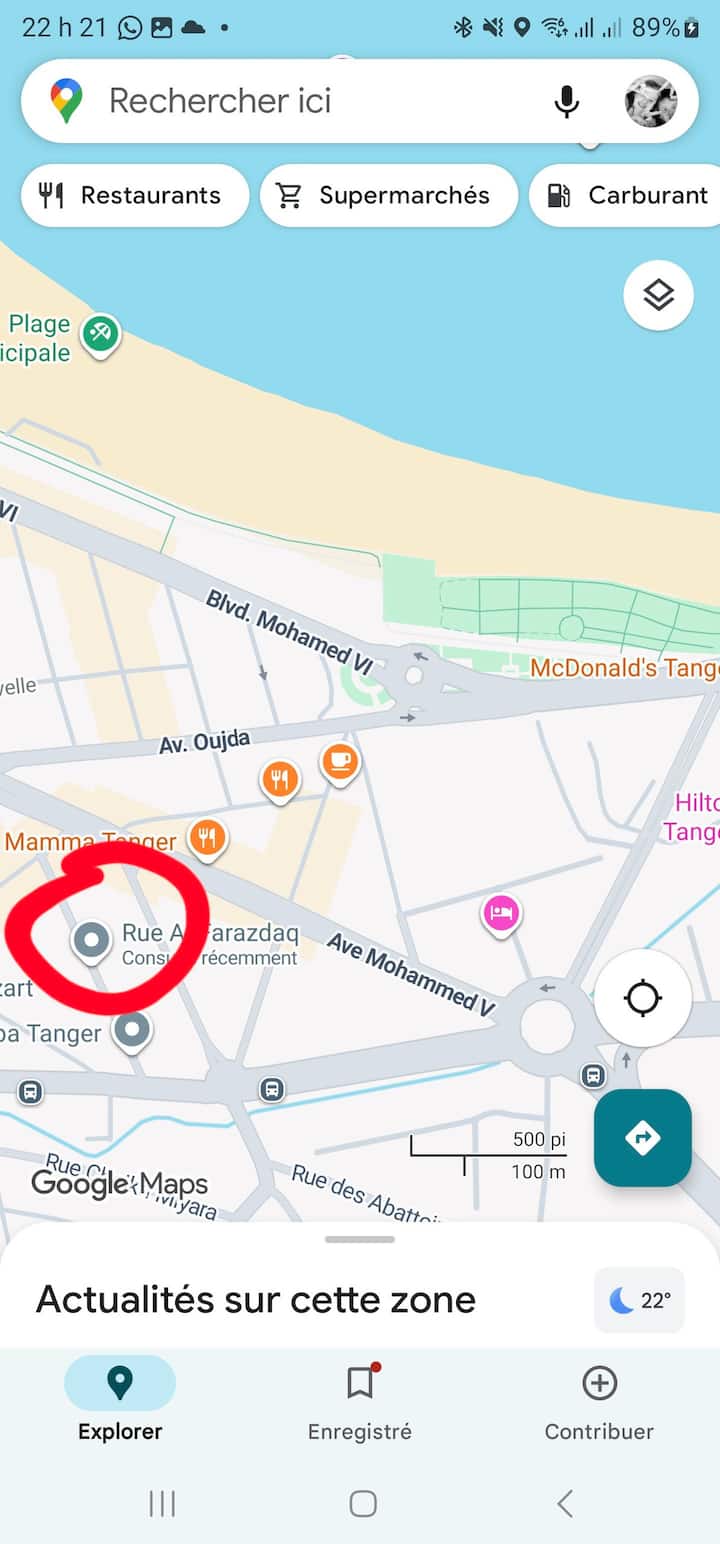Open the coffee cup café marker
Viewport: 720px width, 1544px height.
[x=340, y=762]
